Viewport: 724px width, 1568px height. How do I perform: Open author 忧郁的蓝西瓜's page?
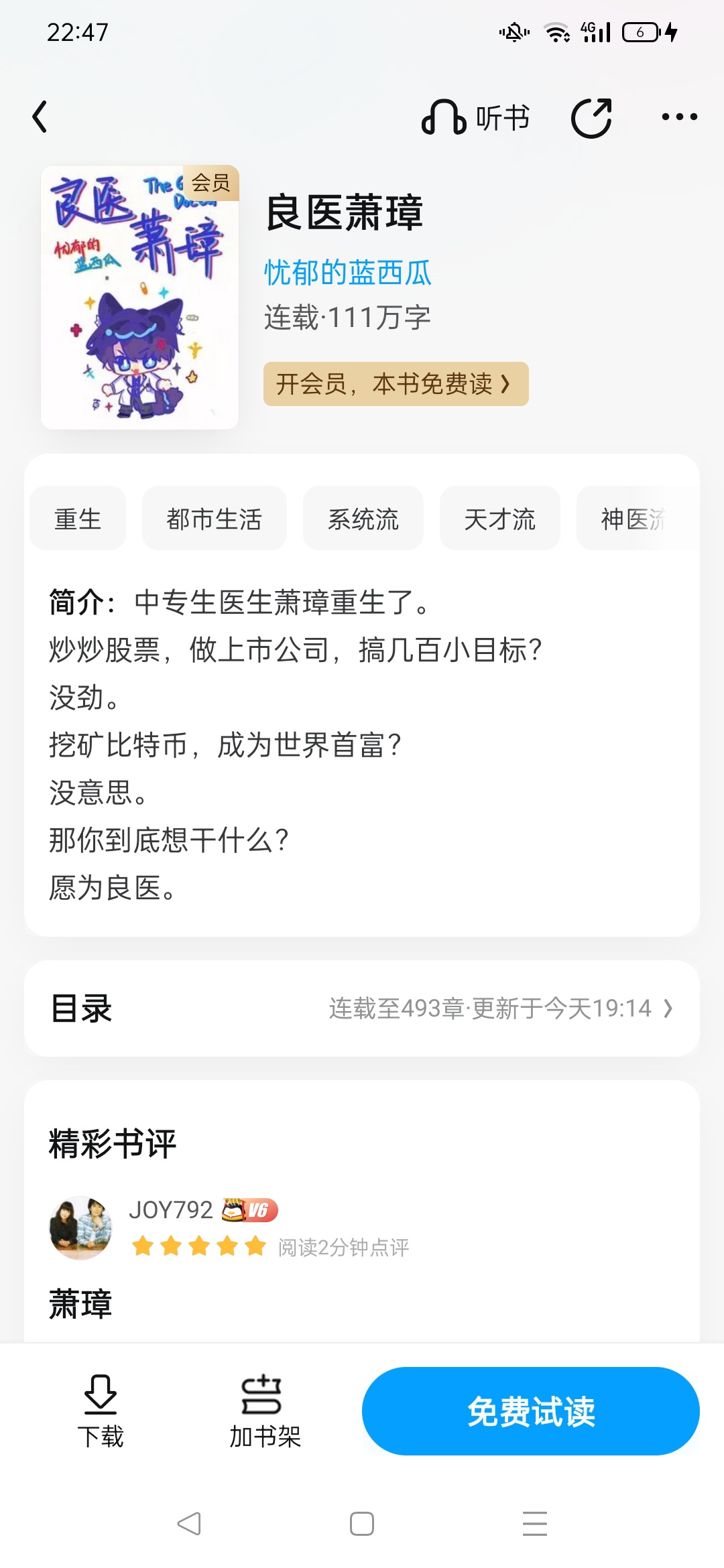pyautogui.click(x=347, y=273)
